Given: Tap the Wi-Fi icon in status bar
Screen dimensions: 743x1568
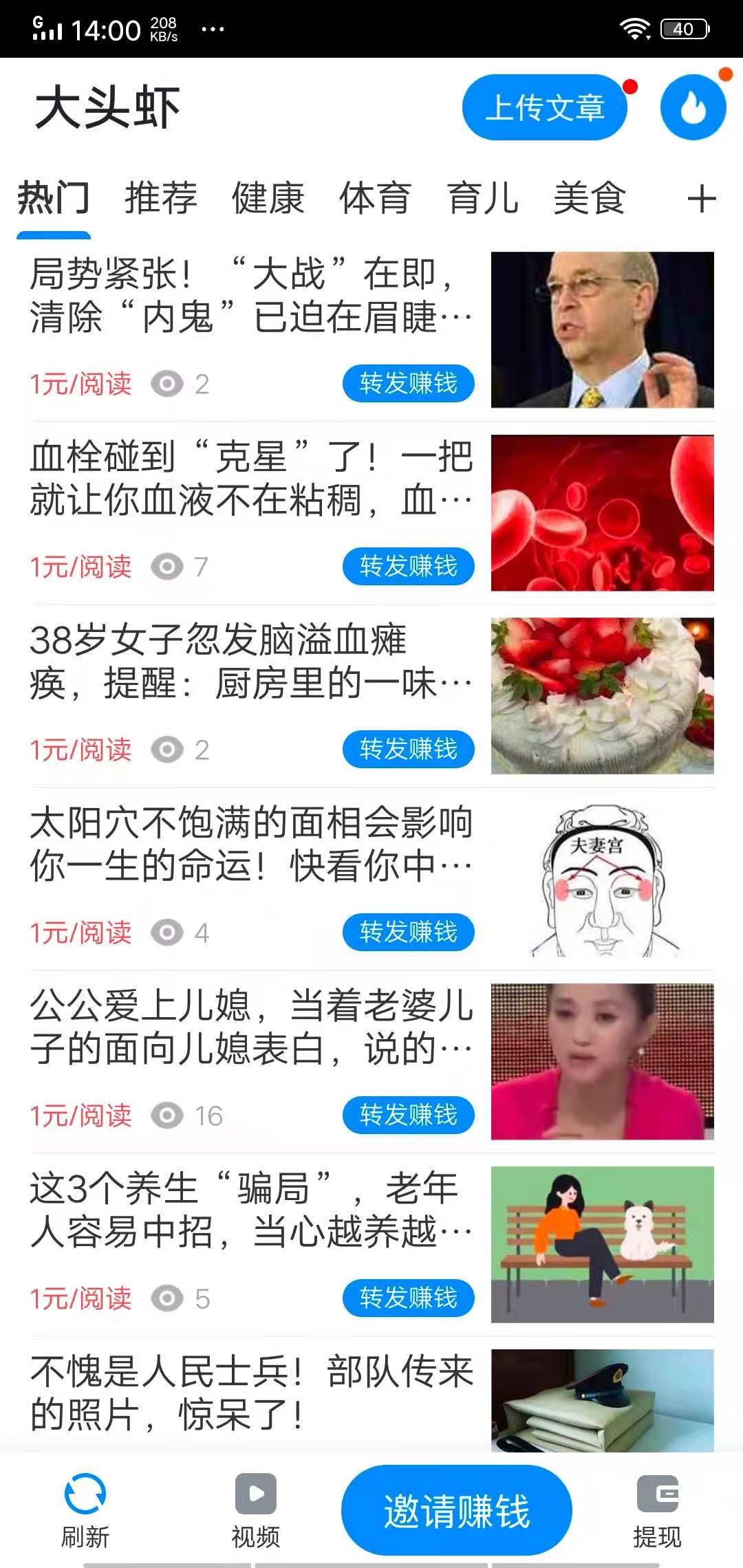Looking at the screenshot, I should (x=634, y=28).
